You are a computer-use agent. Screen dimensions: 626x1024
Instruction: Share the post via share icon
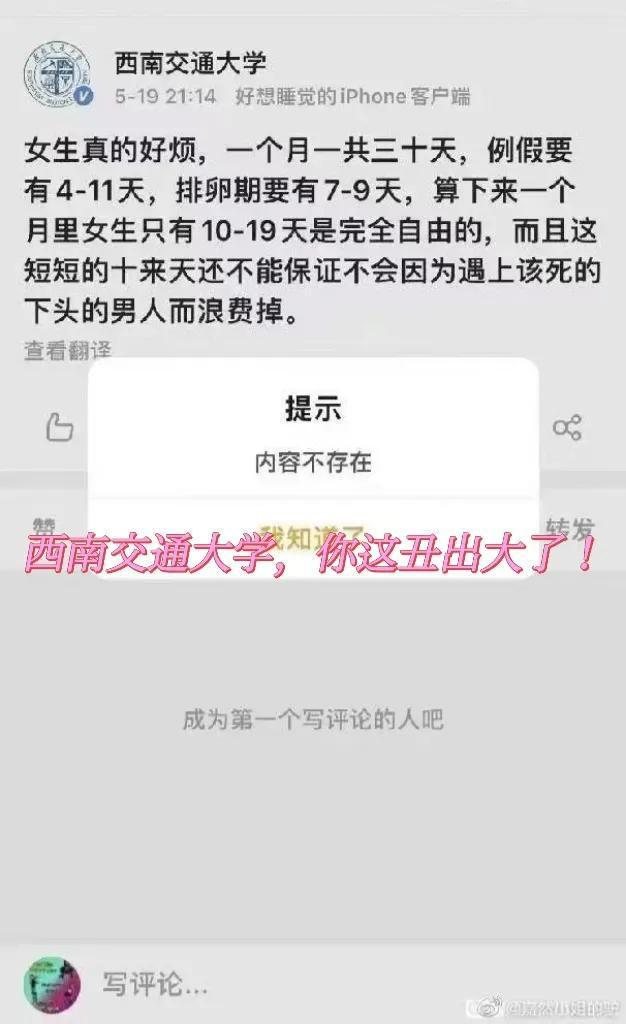click(567, 429)
